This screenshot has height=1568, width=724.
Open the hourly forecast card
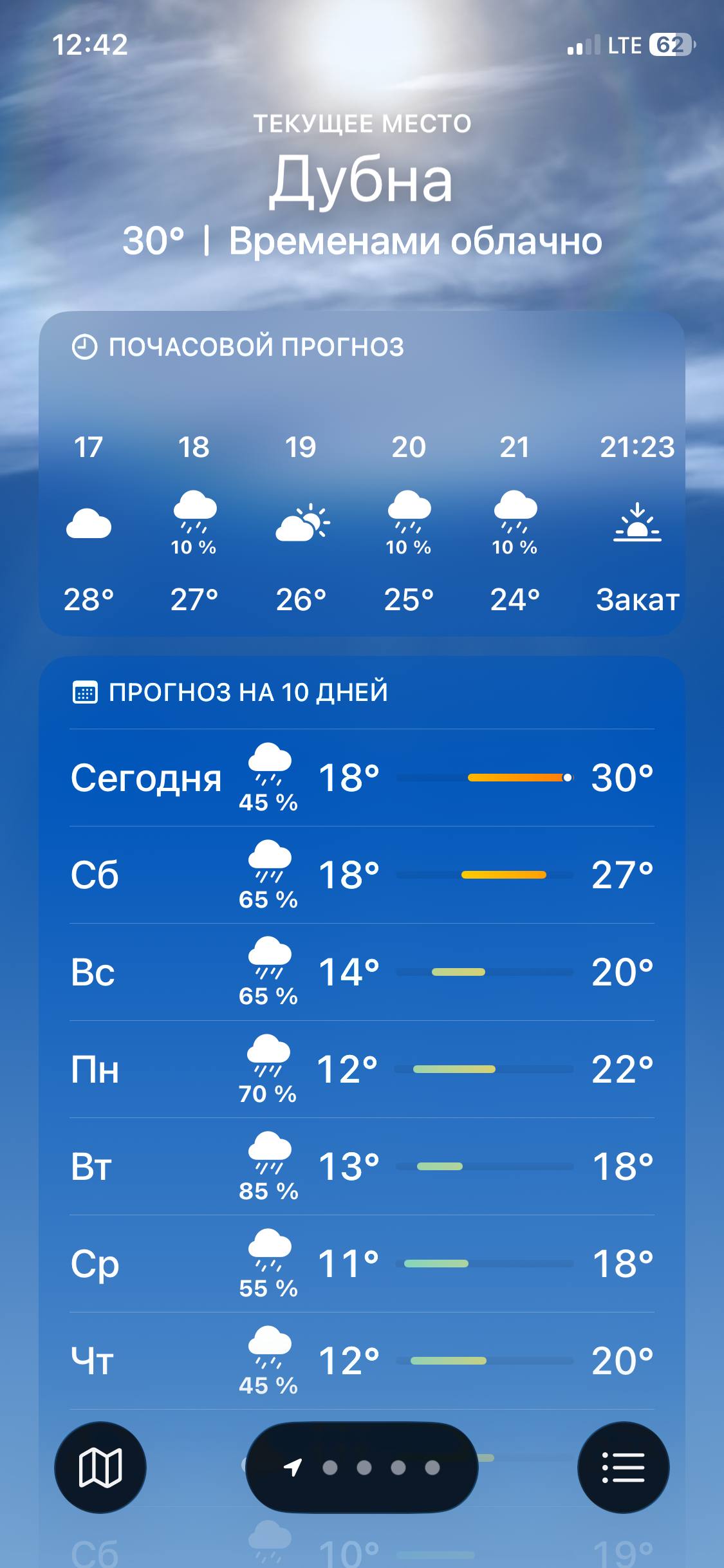coord(362,474)
